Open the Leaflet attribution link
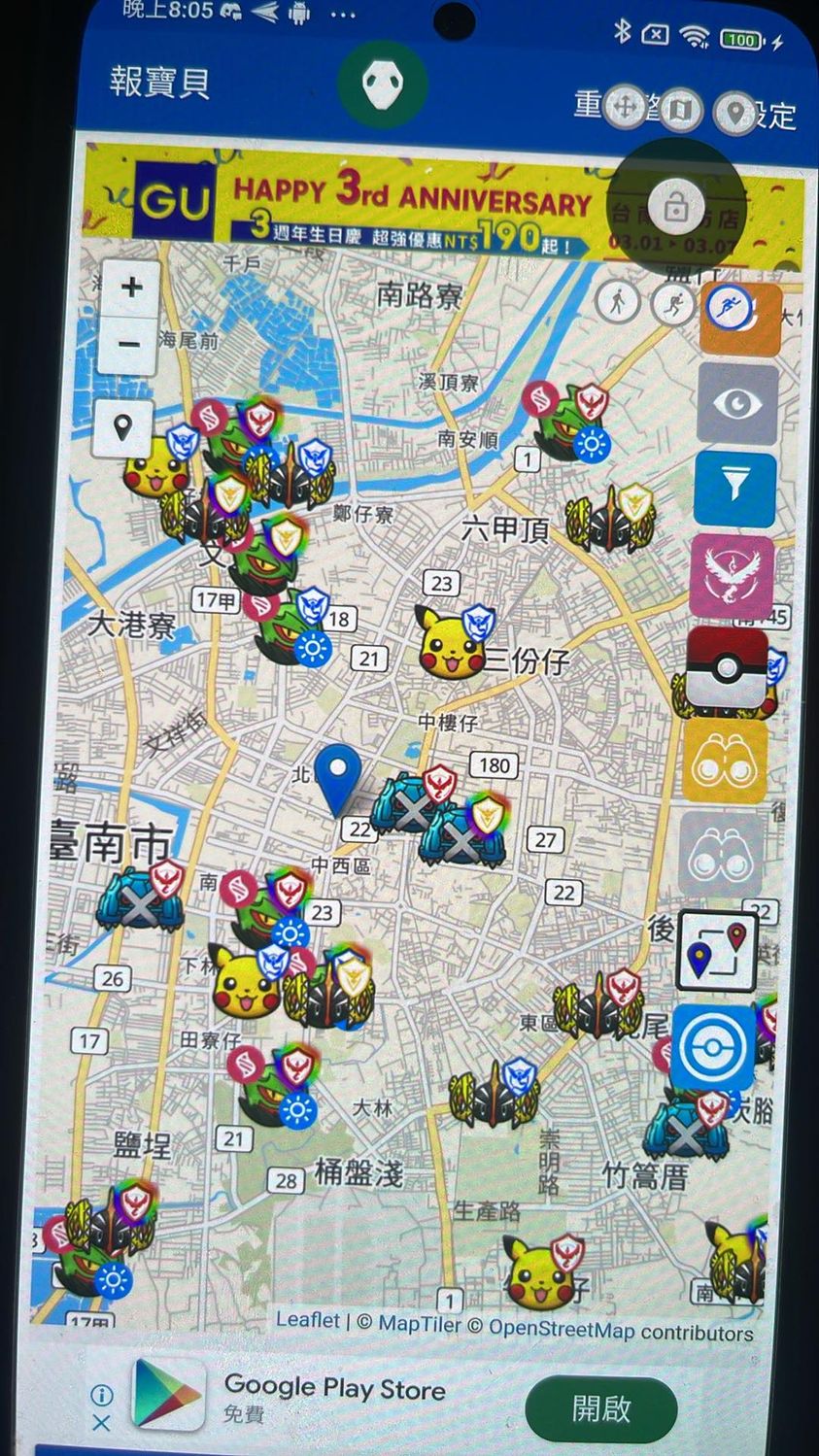Screen dimensions: 819x1456 308,1320
